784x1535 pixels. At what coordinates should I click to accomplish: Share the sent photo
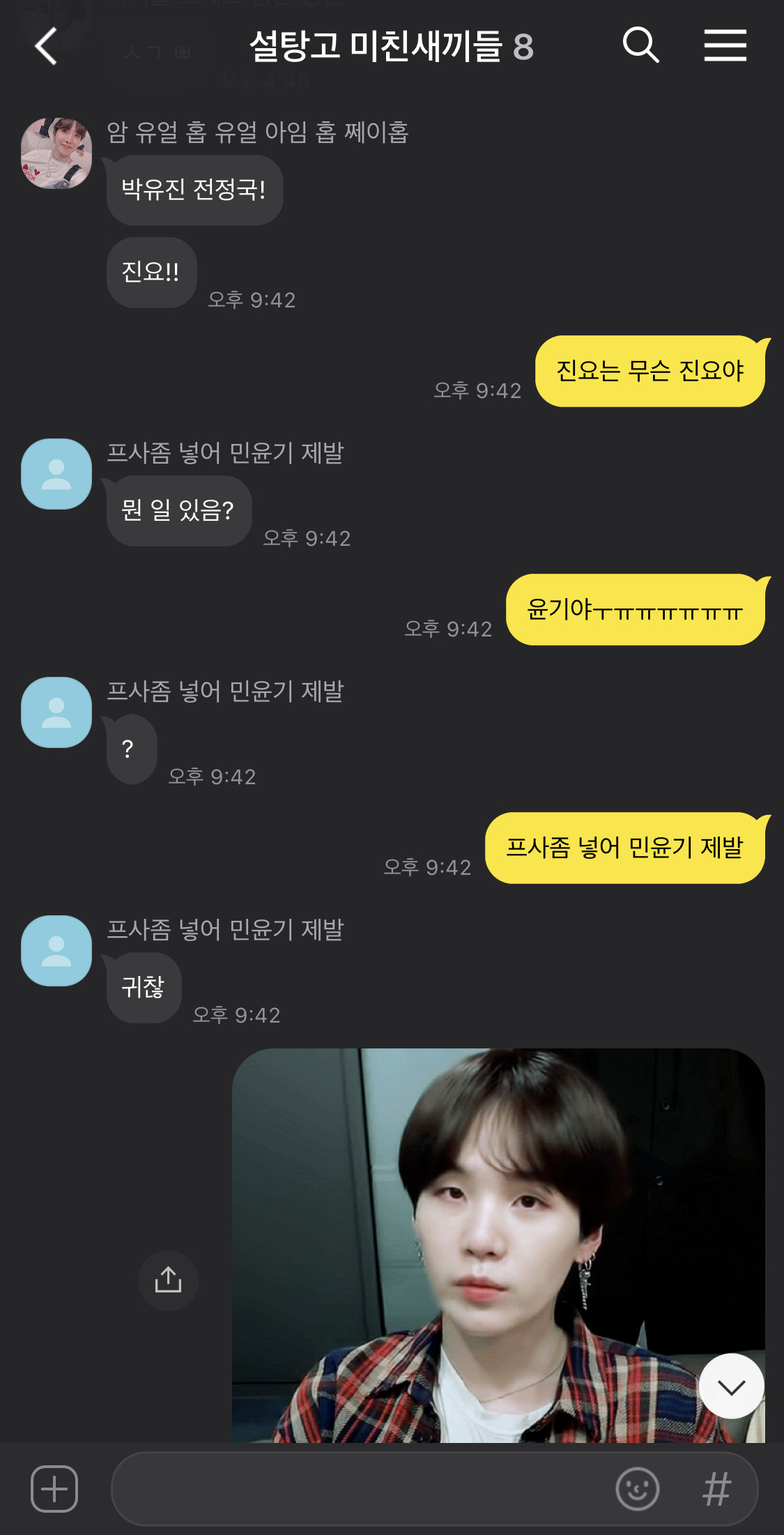(x=168, y=1280)
